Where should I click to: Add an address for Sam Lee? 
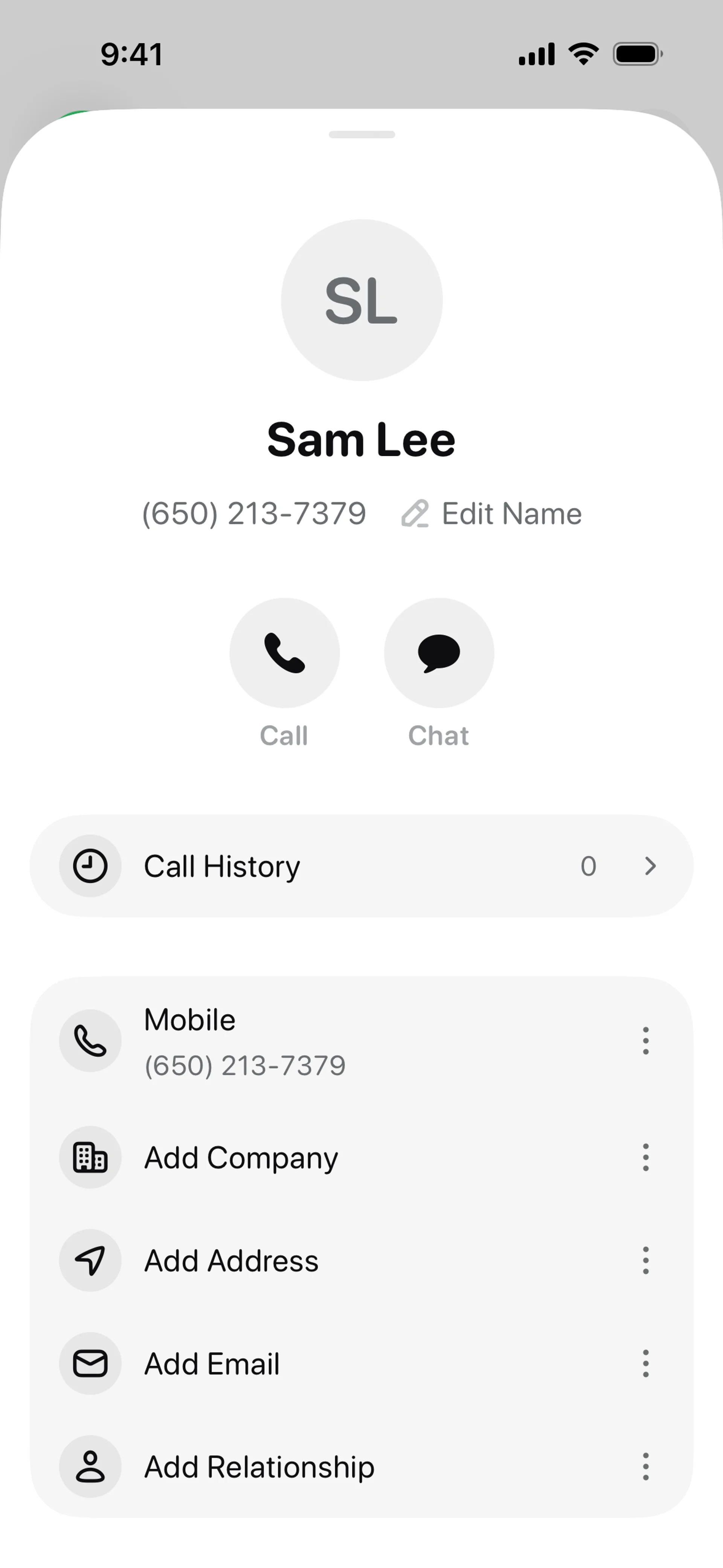click(x=231, y=1261)
